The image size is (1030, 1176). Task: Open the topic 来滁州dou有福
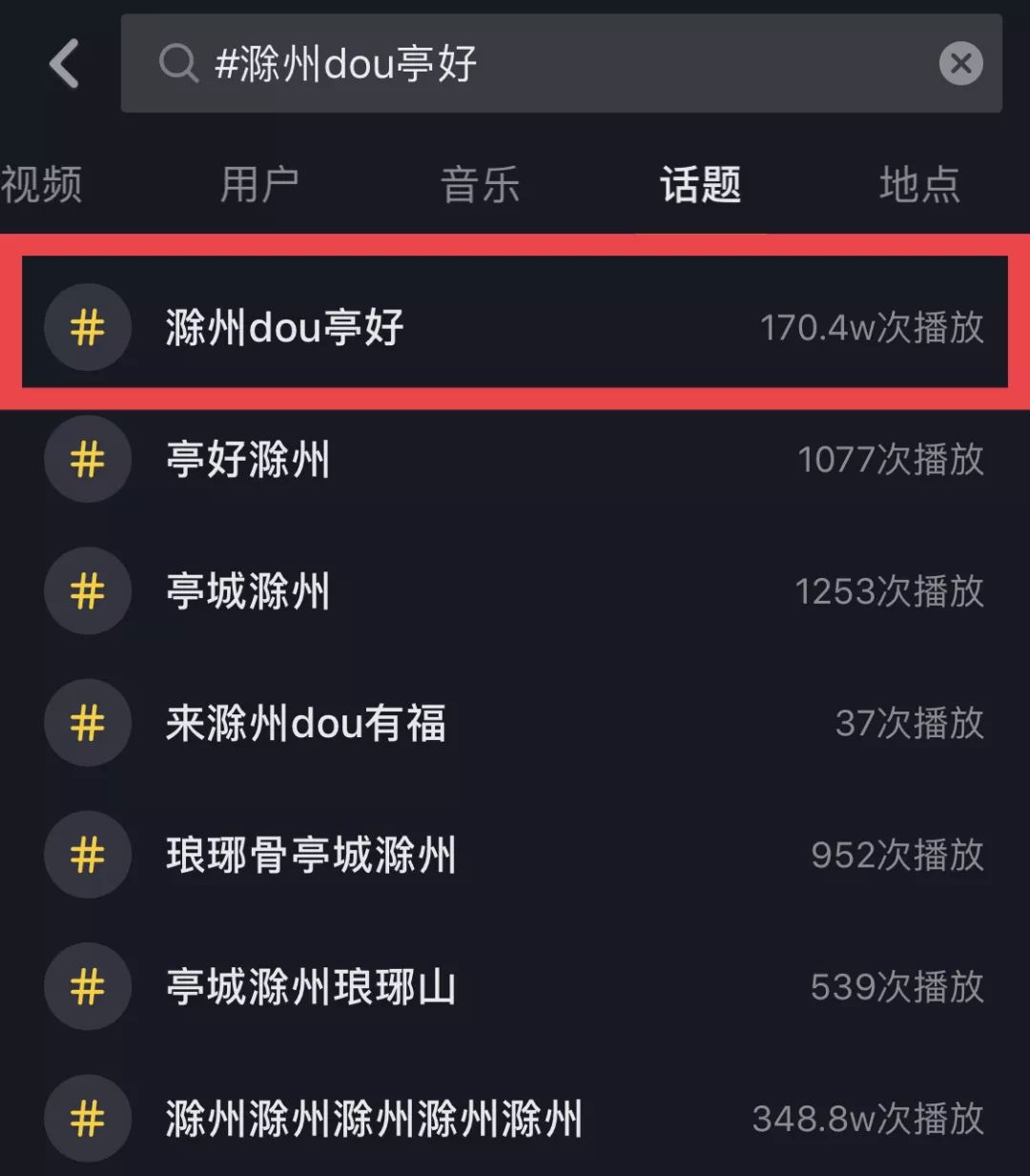coord(305,723)
